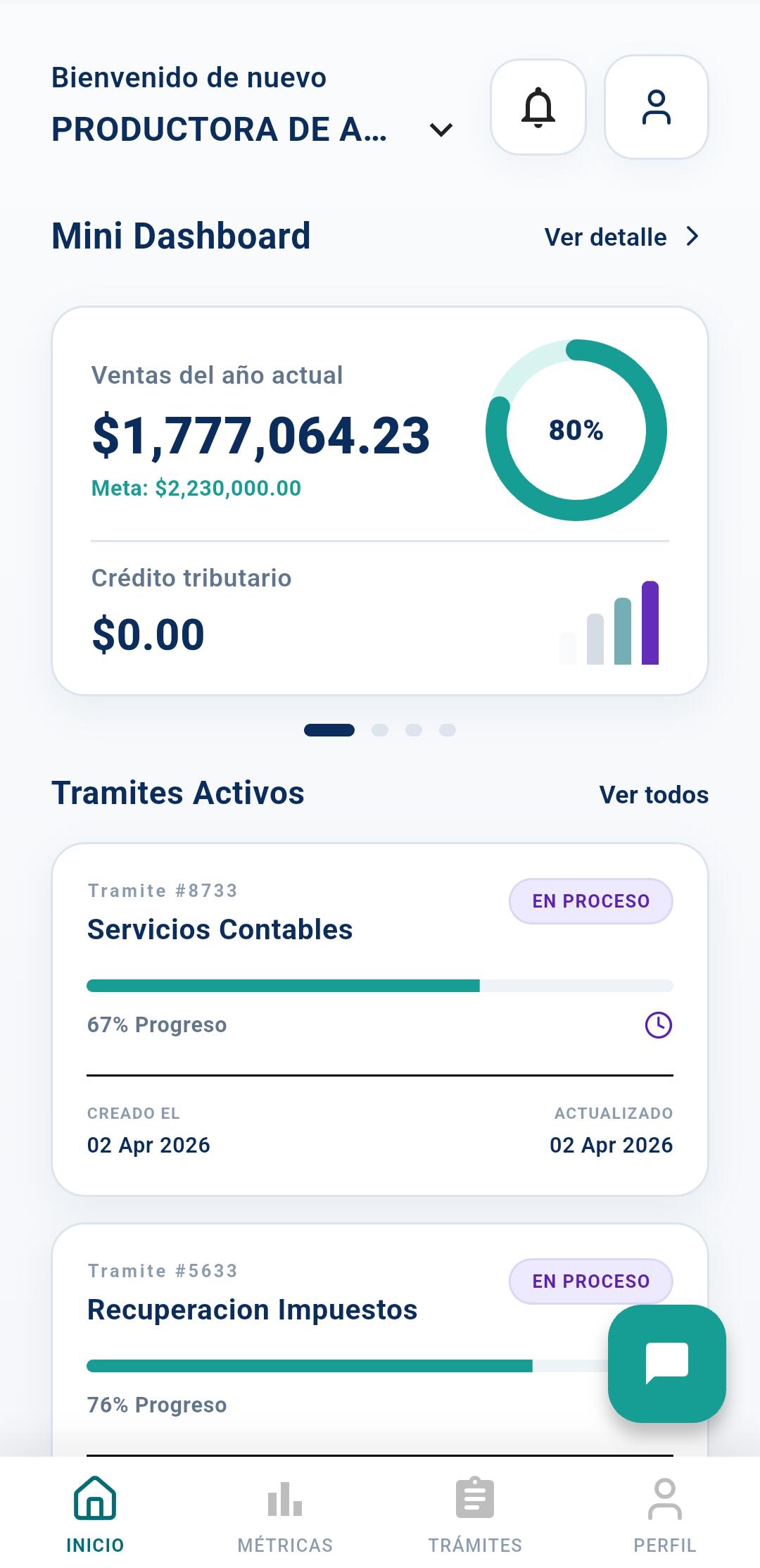Click the EN PROCESO badge on Tramite #5633
The width and height of the screenshot is (760, 1568).
pos(590,1281)
